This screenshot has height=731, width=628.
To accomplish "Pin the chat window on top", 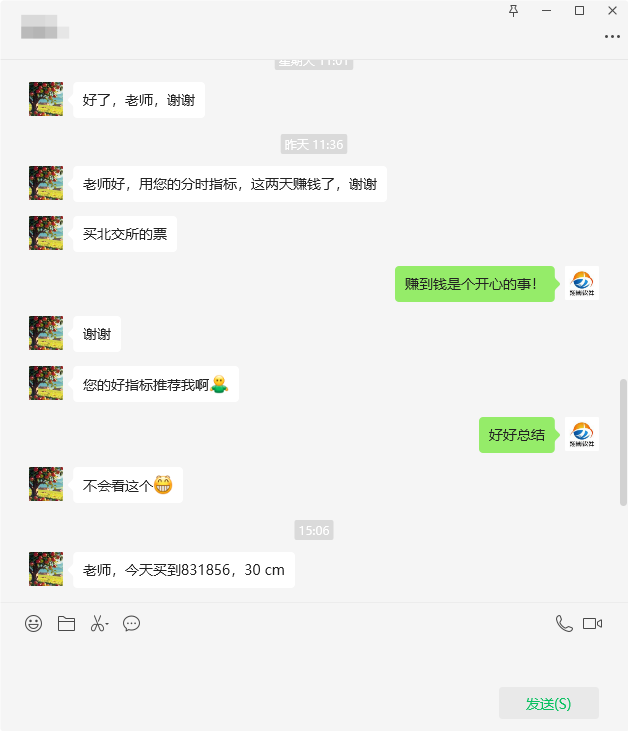I will coord(514,10).
